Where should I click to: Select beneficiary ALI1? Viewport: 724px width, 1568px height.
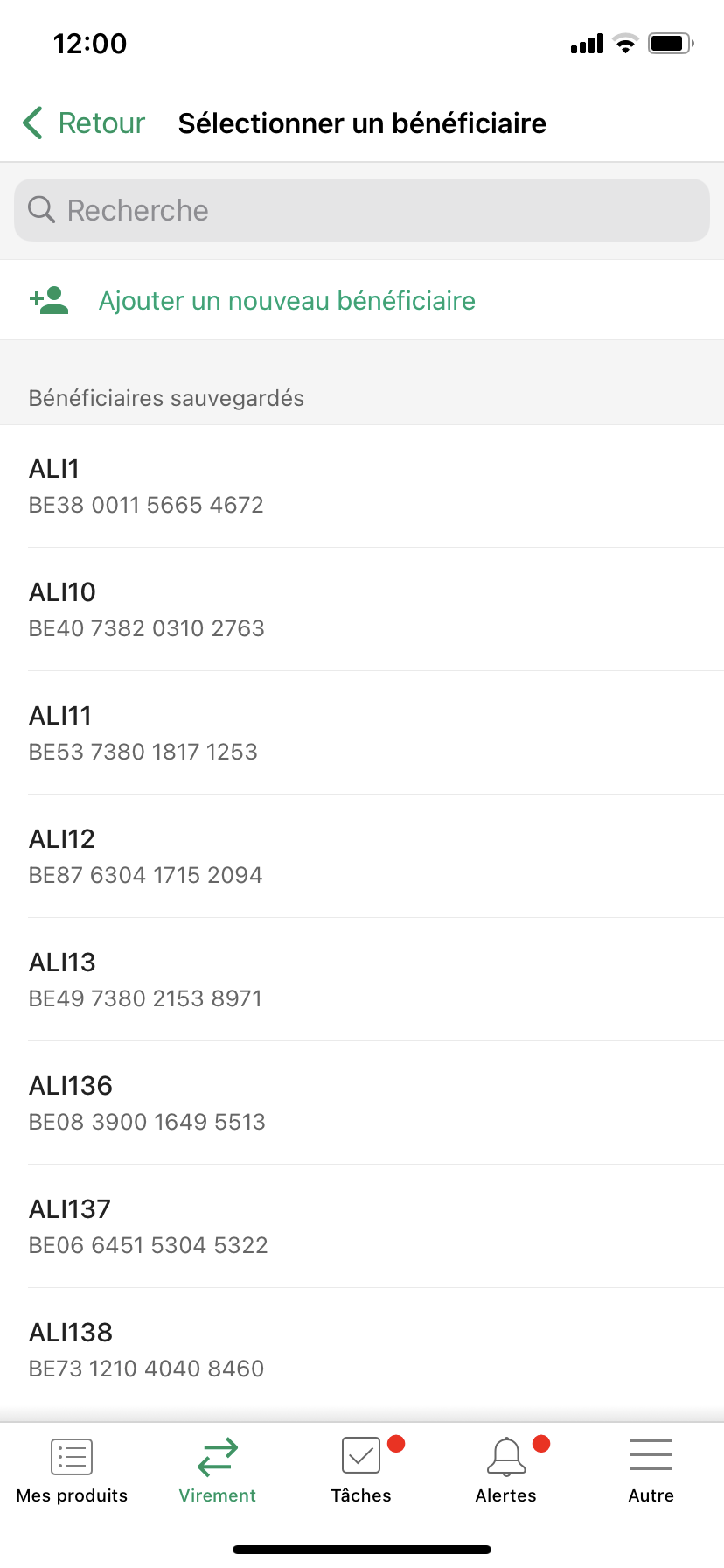pyautogui.click(x=362, y=486)
